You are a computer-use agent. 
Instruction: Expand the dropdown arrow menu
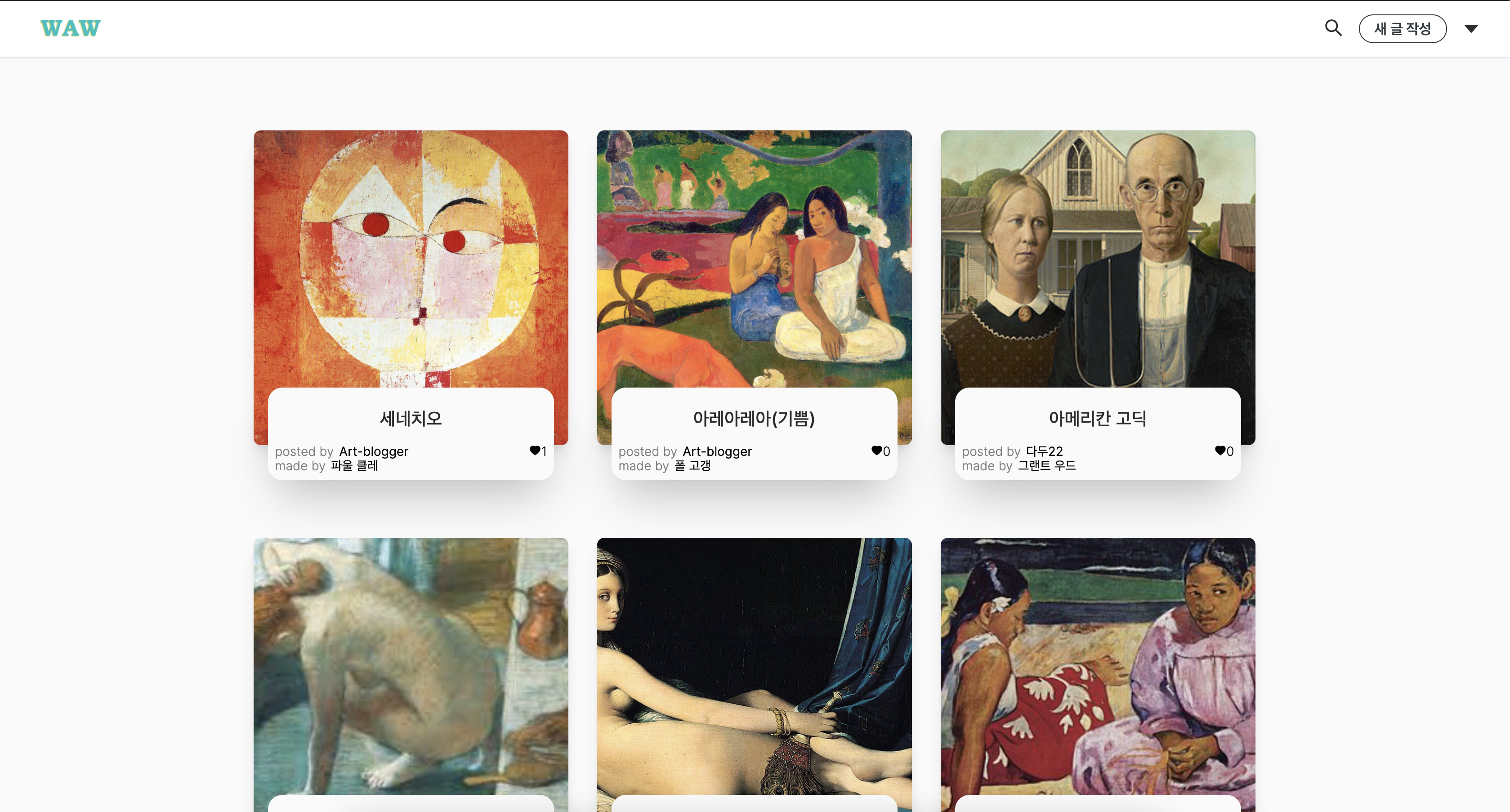point(1471,28)
